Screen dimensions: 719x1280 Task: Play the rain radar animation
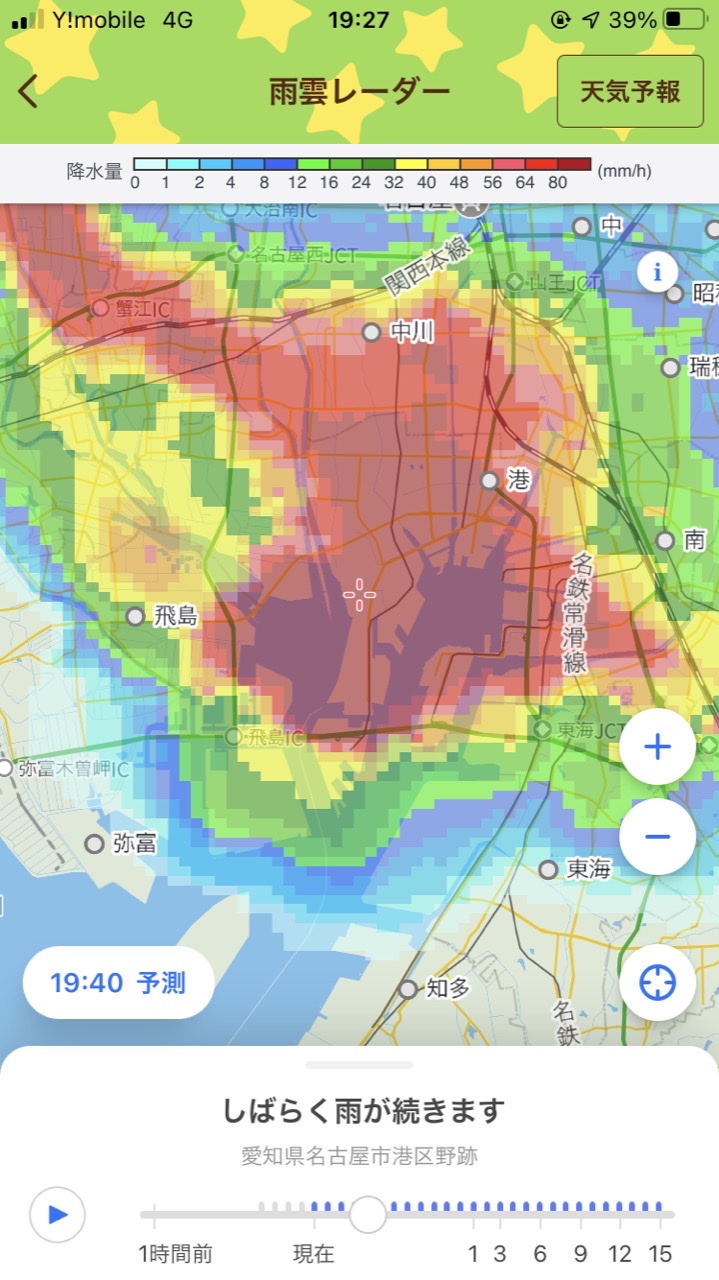click(x=58, y=1214)
